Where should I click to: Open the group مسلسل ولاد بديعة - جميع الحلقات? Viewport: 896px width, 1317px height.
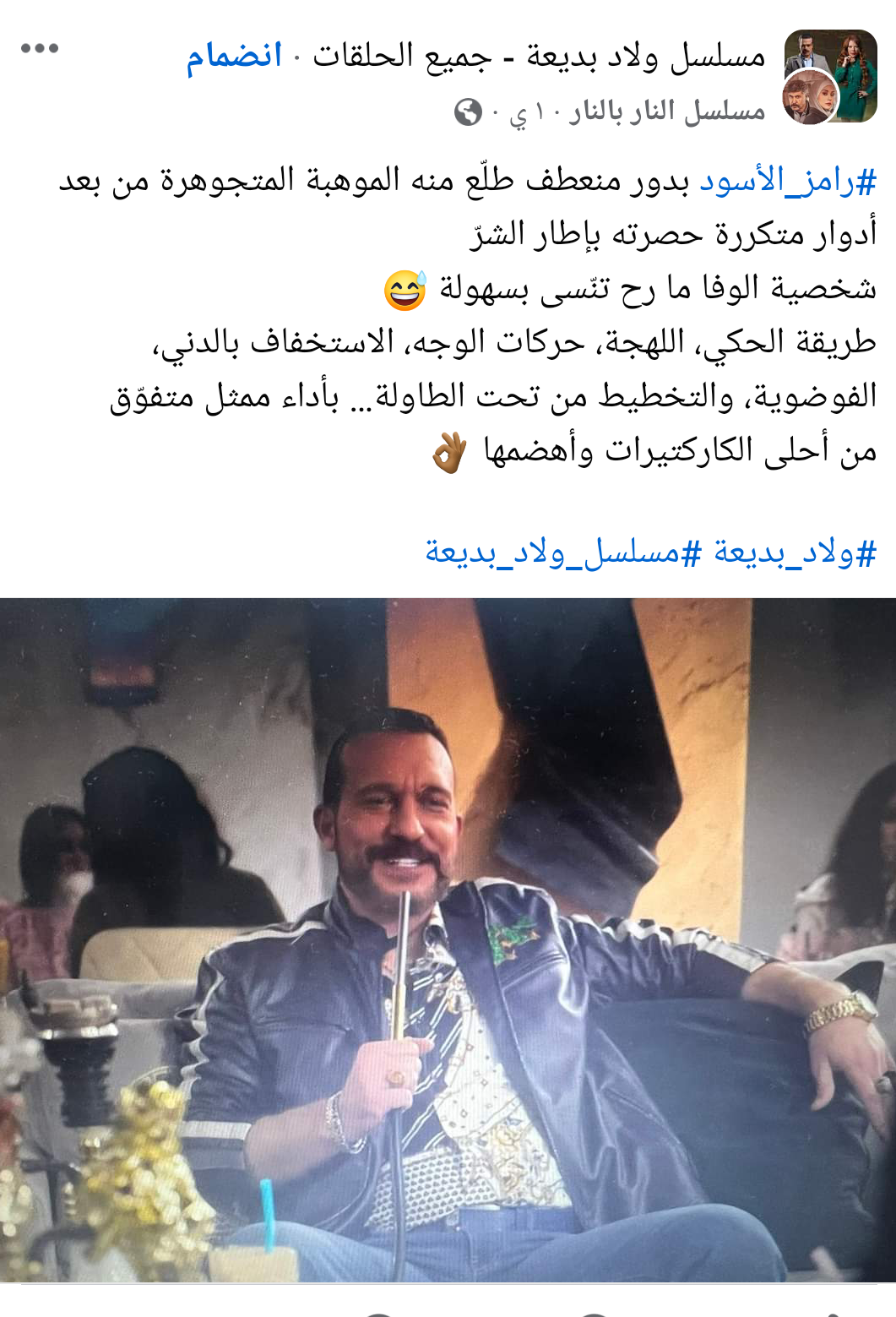[539, 57]
